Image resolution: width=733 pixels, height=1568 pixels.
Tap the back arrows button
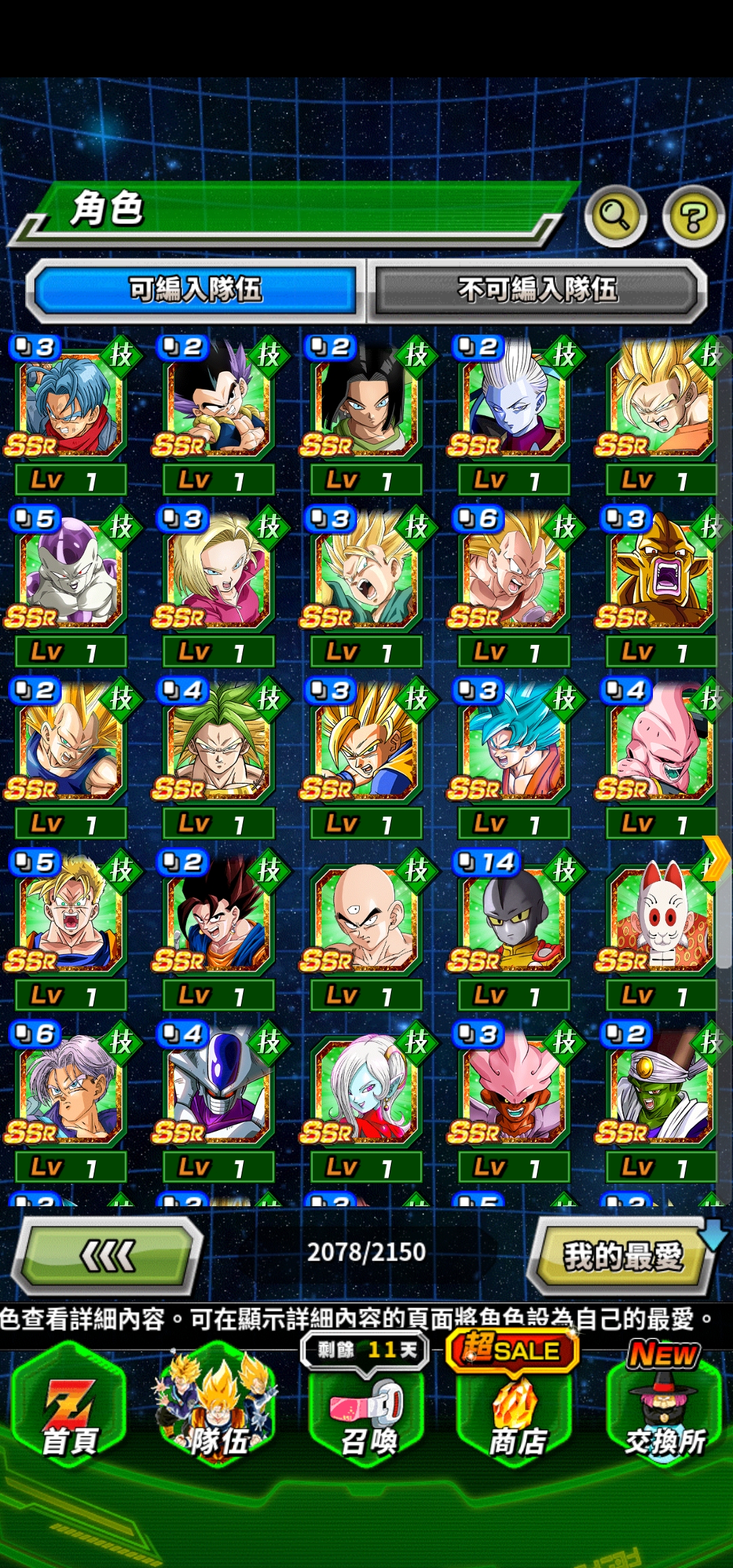109,1256
